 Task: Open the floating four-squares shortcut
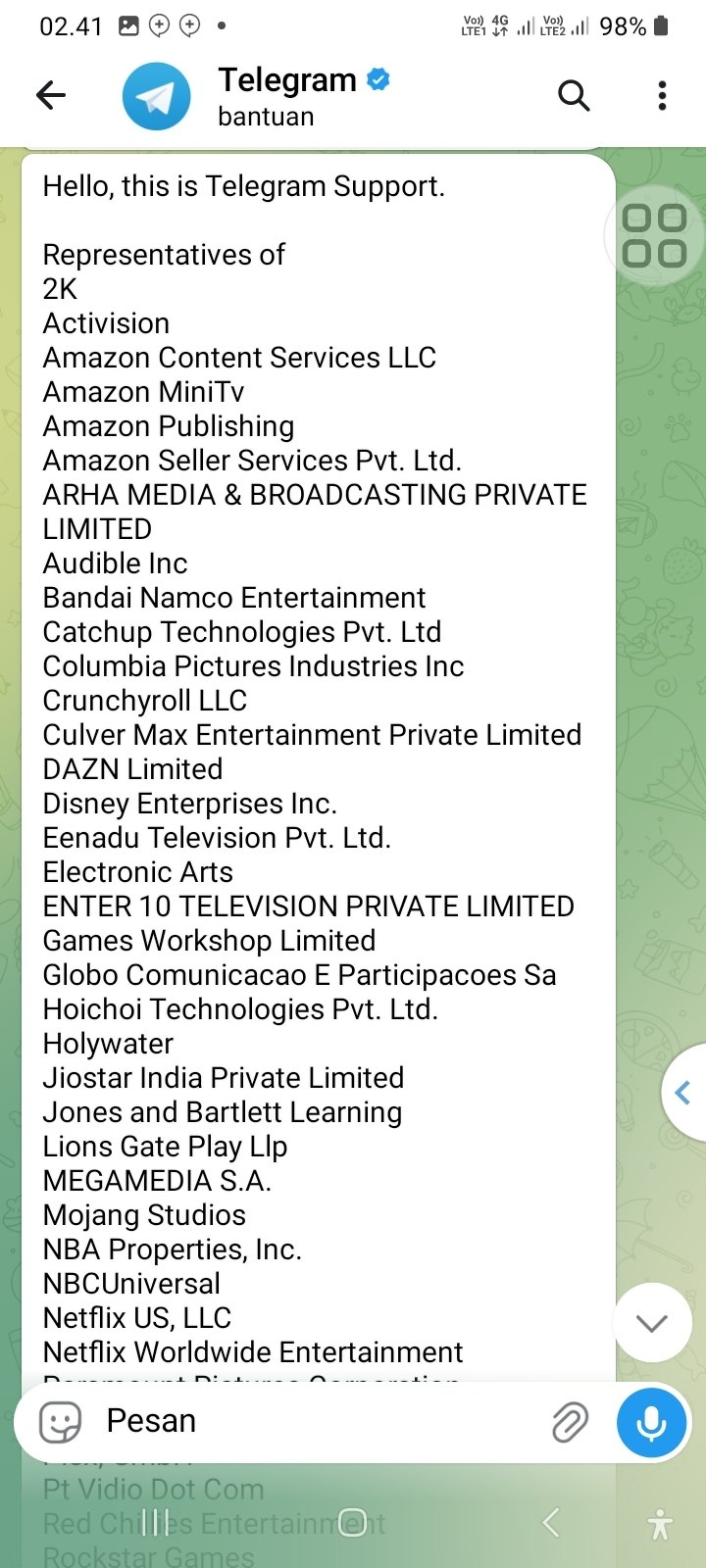click(655, 235)
